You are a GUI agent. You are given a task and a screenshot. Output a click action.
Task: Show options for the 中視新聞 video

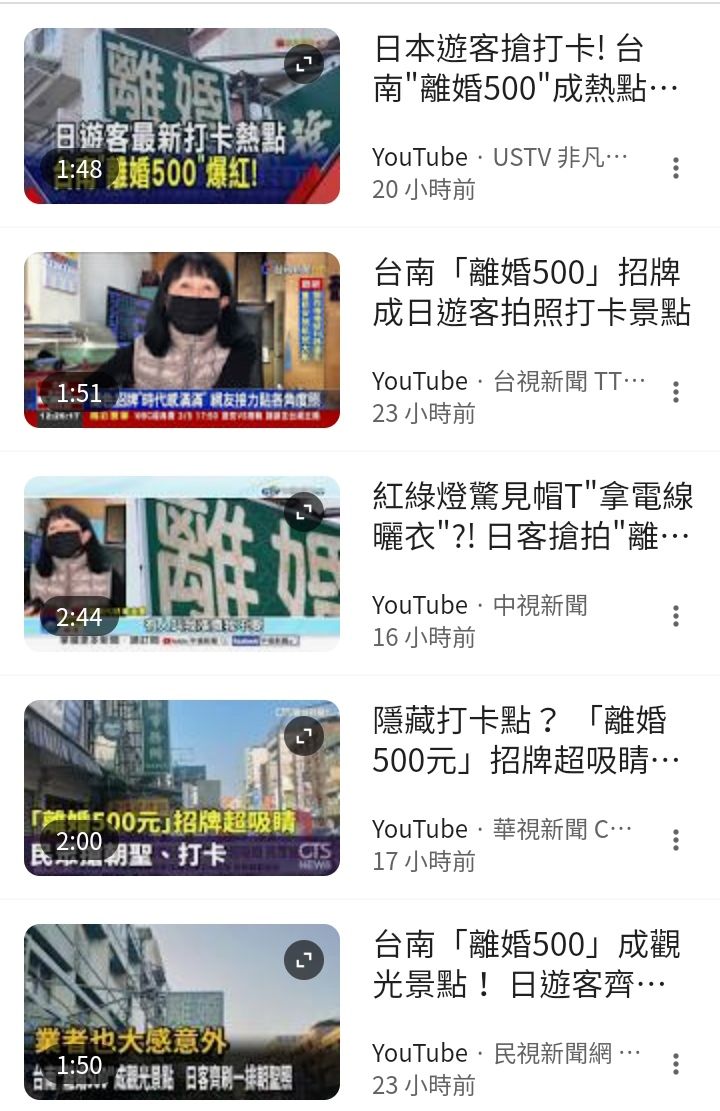point(676,616)
